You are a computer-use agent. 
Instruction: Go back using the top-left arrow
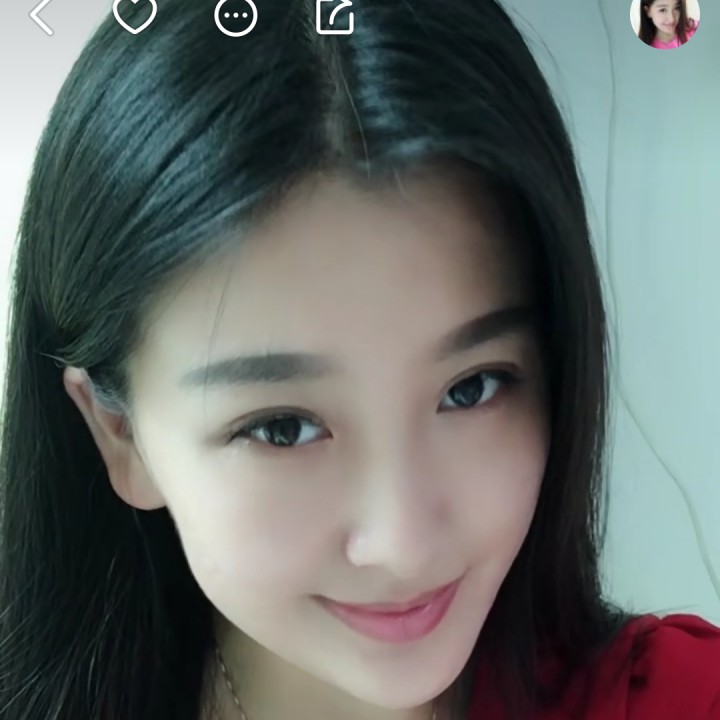click(41, 15)
